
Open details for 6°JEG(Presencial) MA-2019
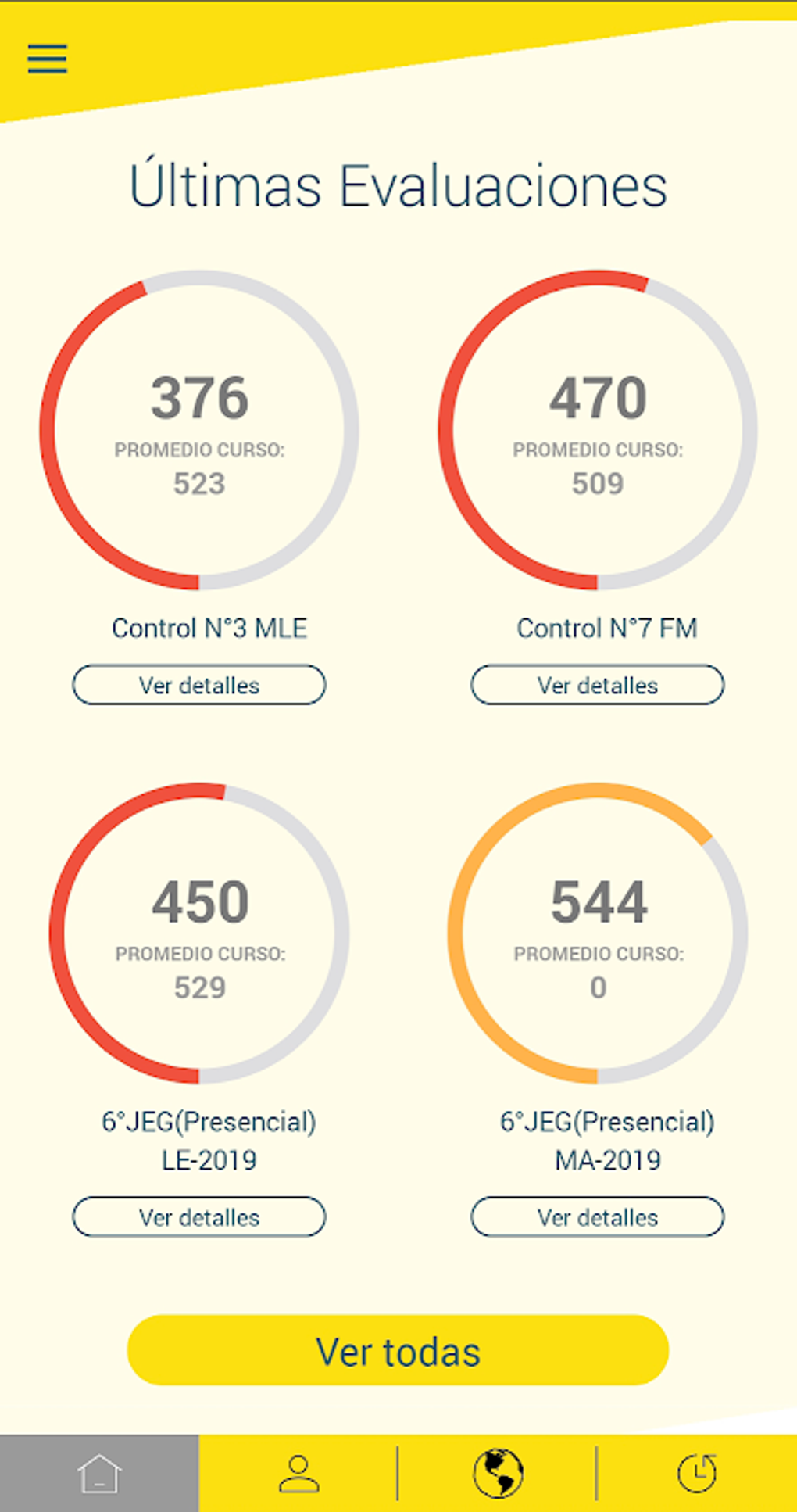click(597, 1217)
